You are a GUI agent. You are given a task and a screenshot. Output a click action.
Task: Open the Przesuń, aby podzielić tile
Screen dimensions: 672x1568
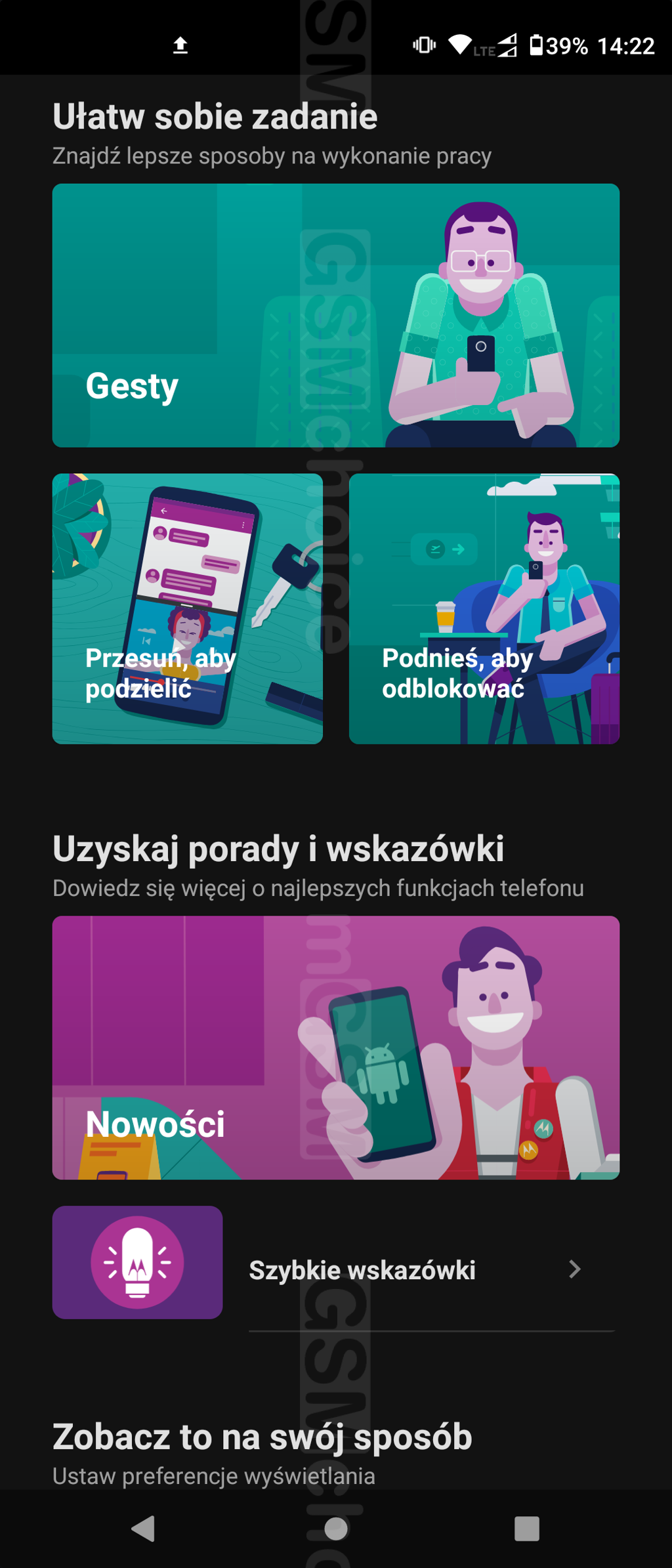click(187, 608)
